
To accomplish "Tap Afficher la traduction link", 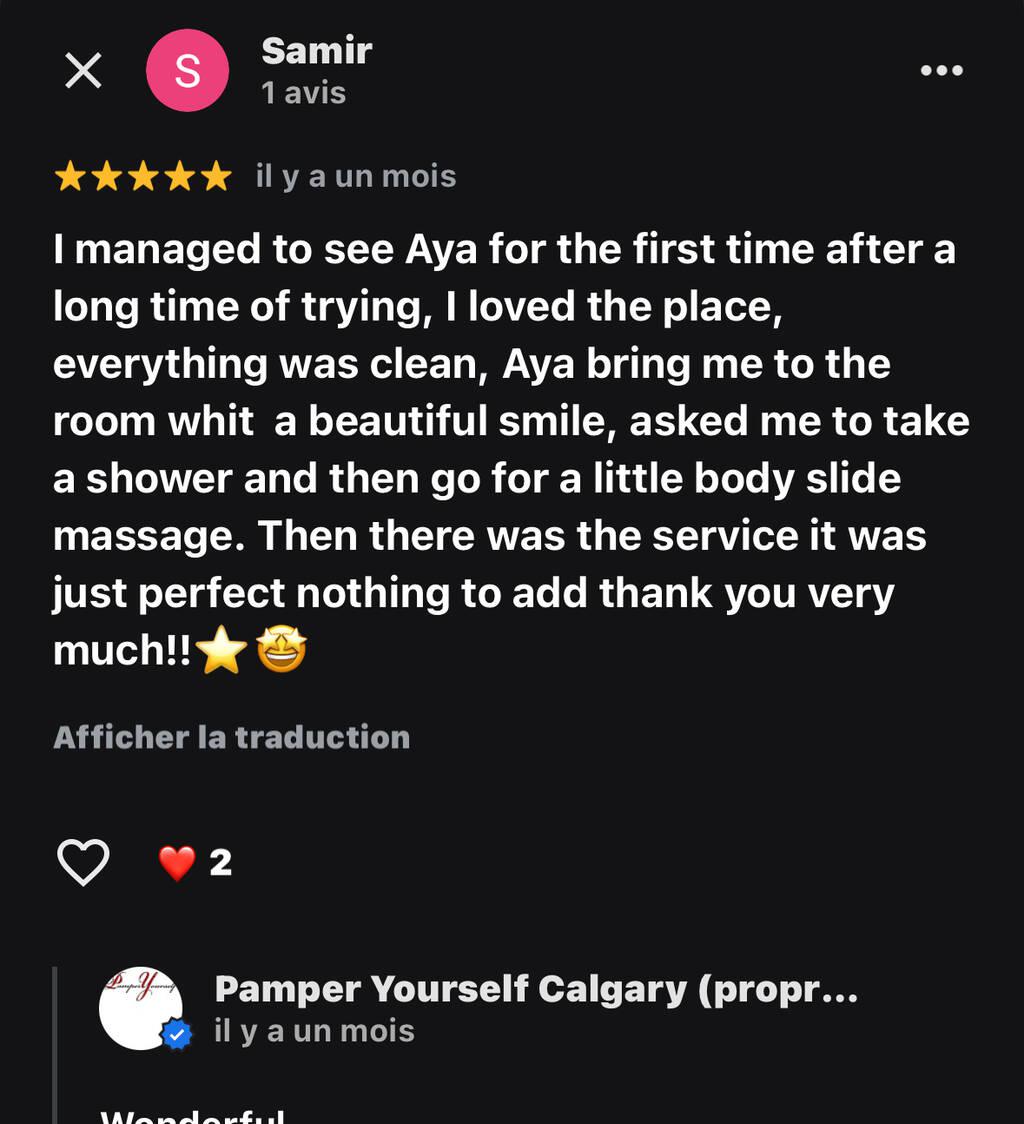I will pyautogui.click(x=231, y=738).
